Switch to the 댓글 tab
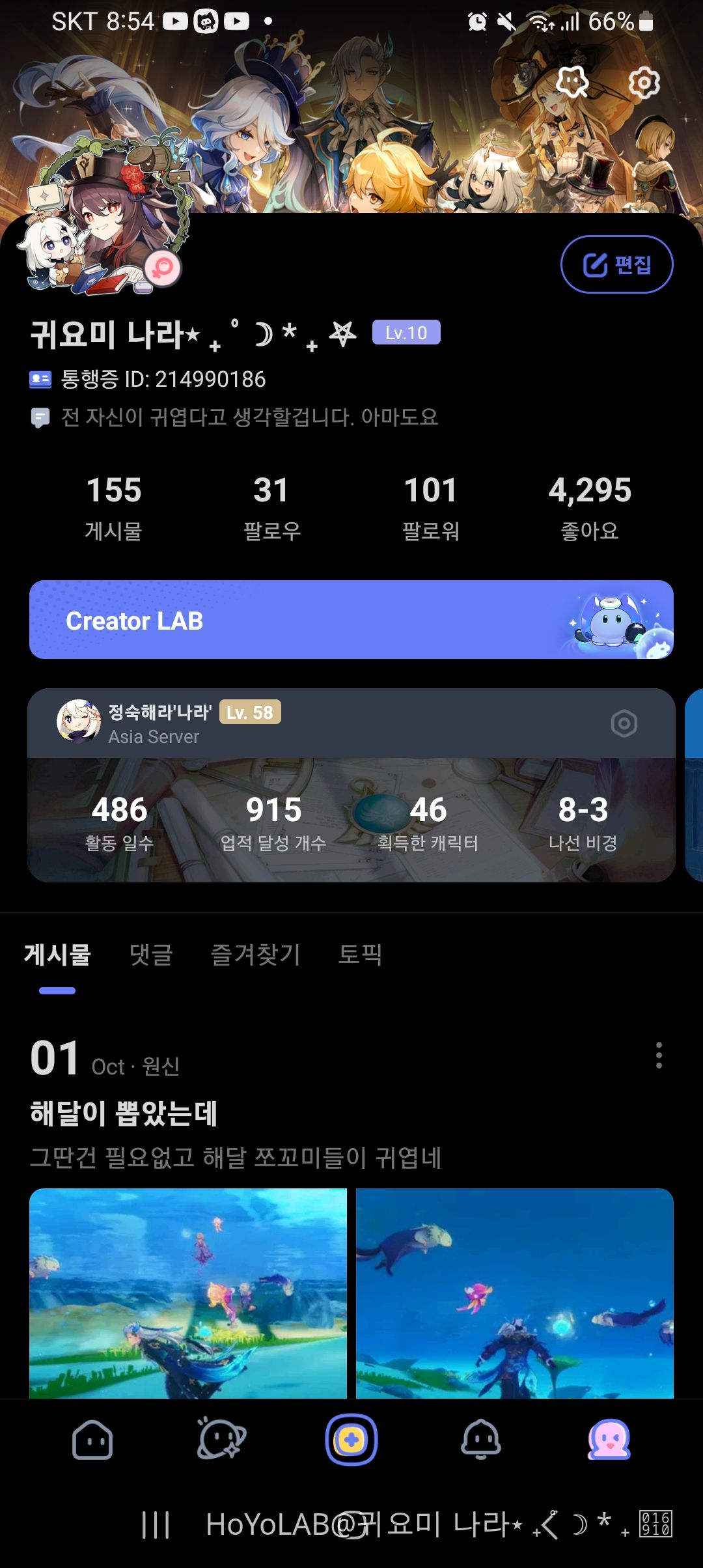703x1568 pixels. [x=151, y=955]
